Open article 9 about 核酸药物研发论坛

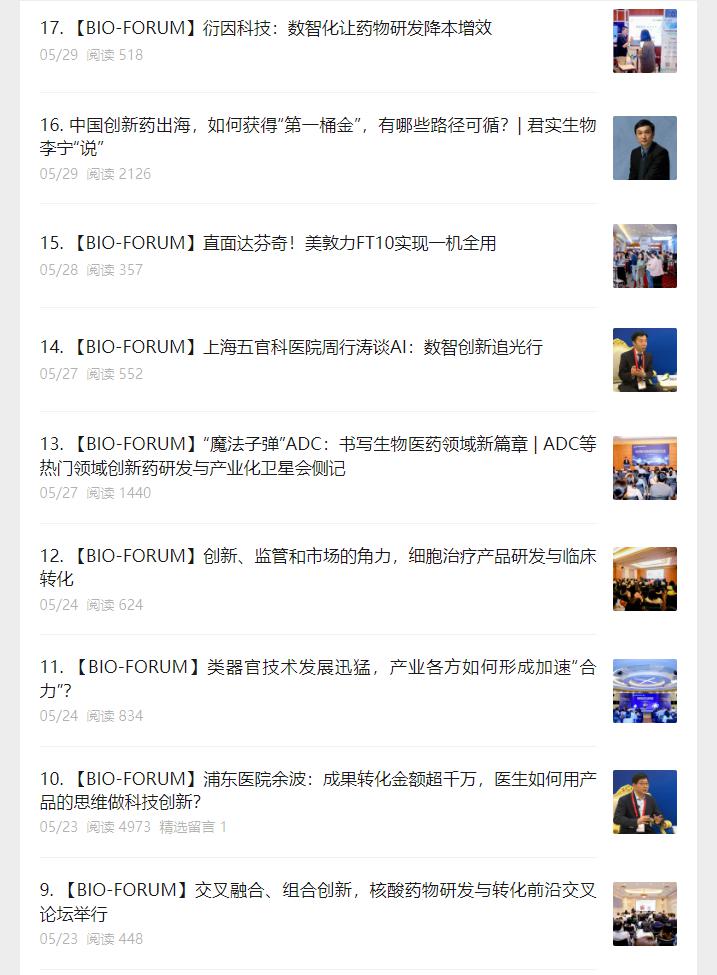pos(318,901)
